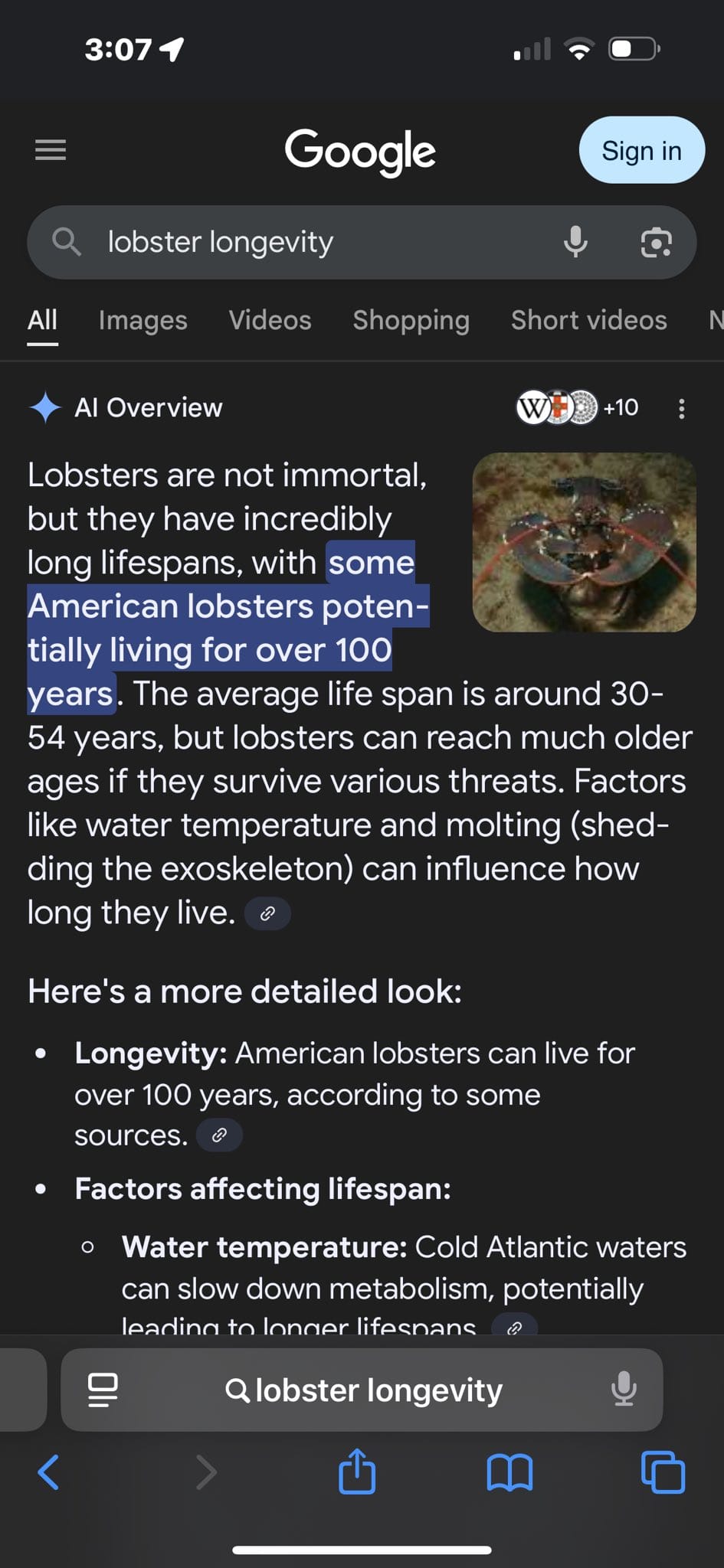Switch to the Videos tab

click(x=270, y=320)
